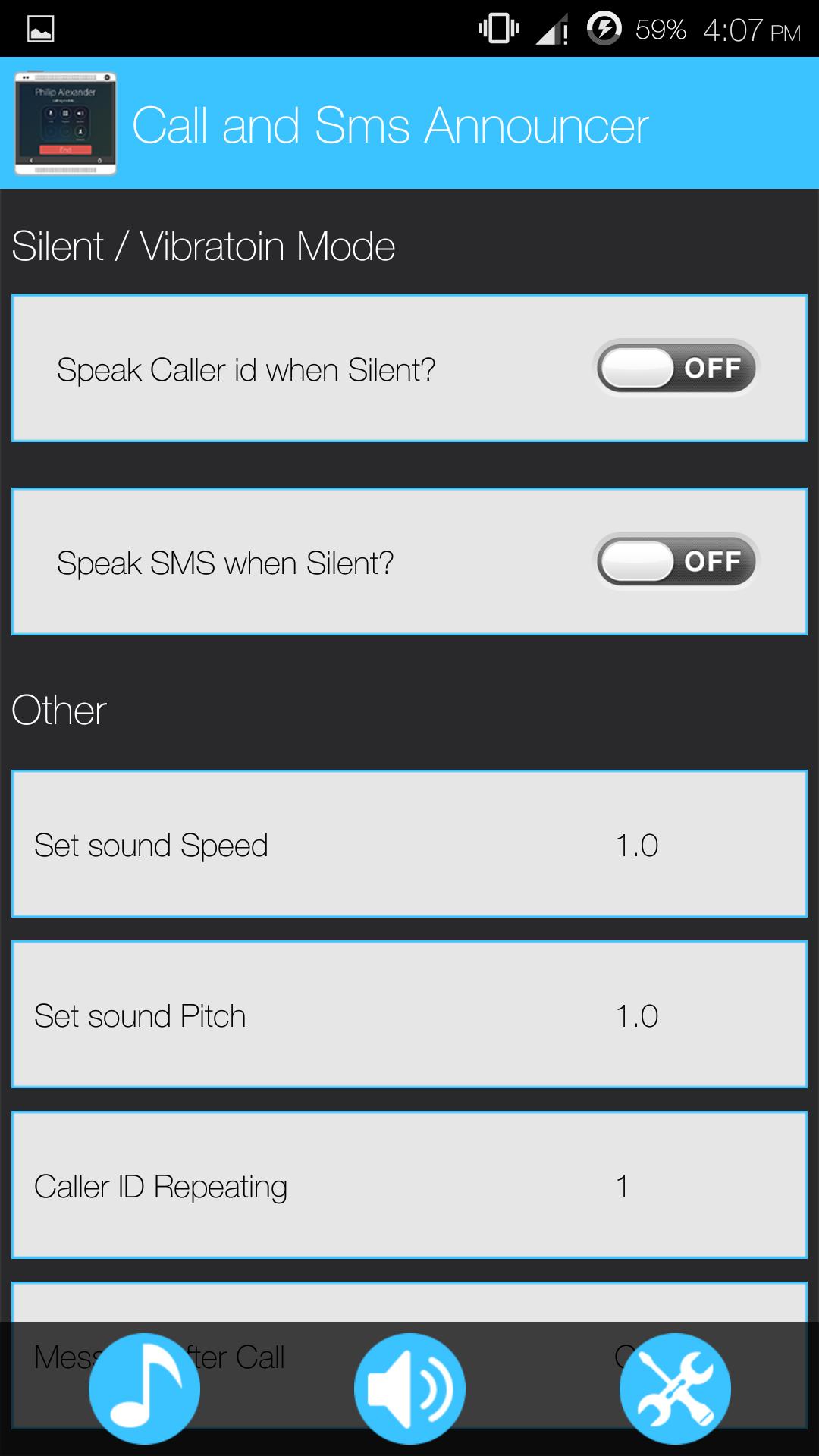Open the tools settings tab
819x1456 pixels.
coord(675,1388)
